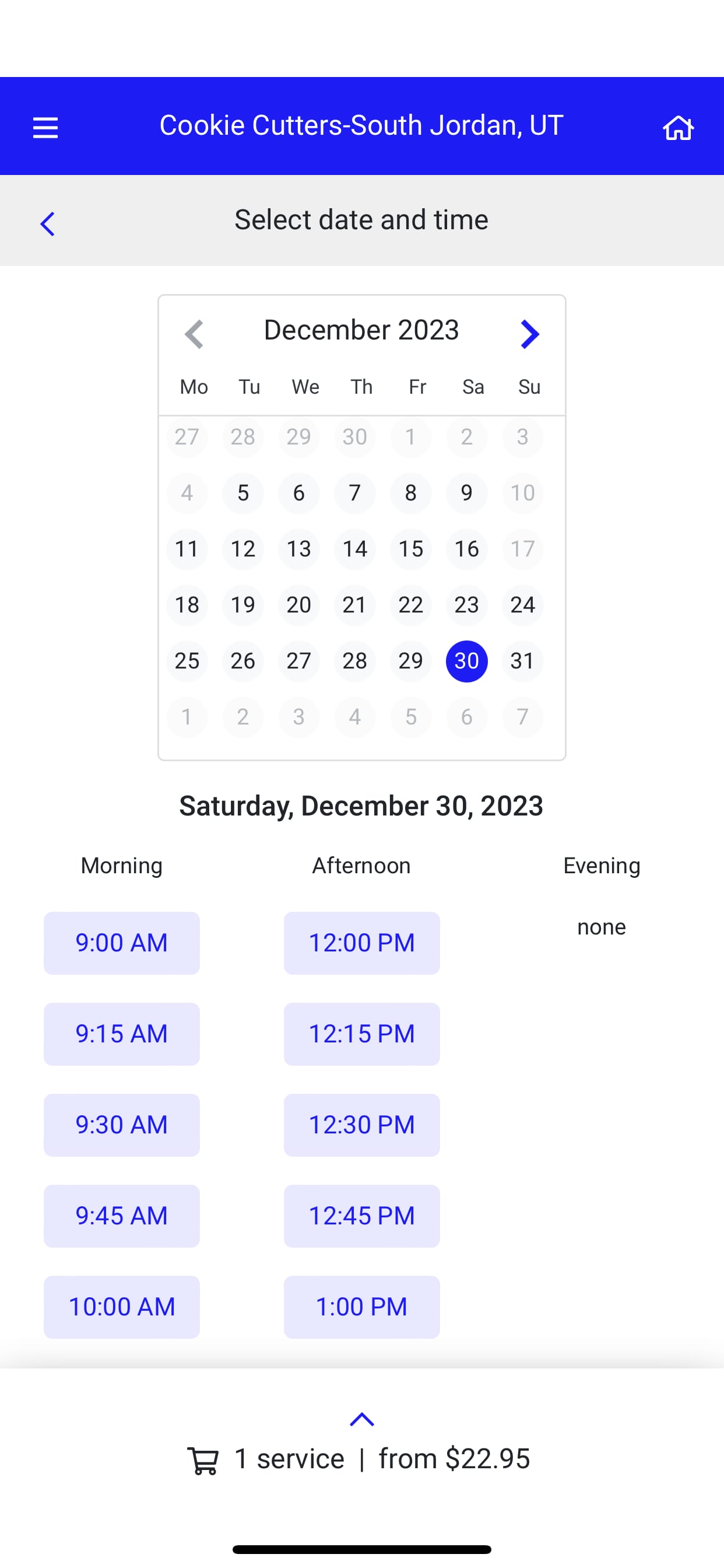Select the 12:15 PM time slot
The image size is (724, 1568).
[361, 1034]
